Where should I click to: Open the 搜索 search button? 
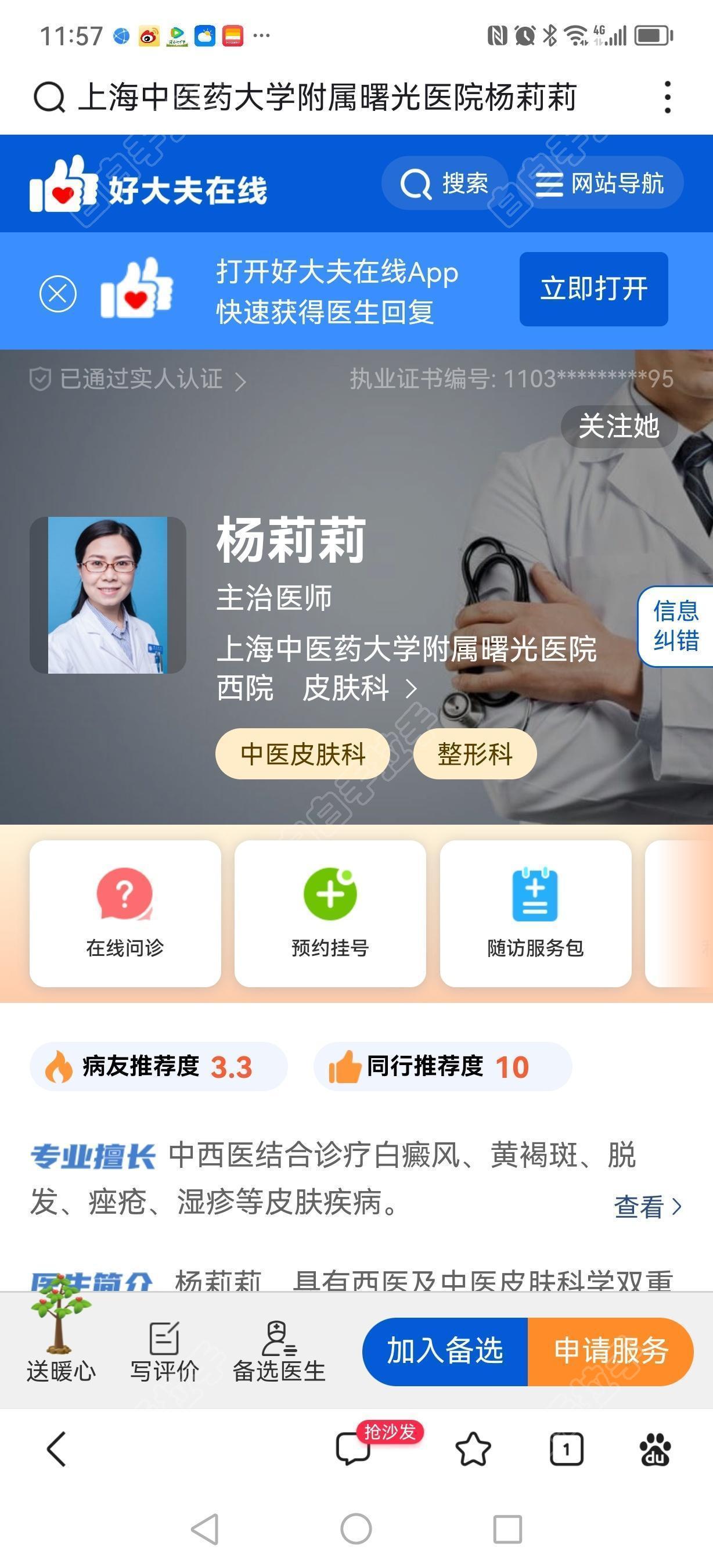click(445, 183)
